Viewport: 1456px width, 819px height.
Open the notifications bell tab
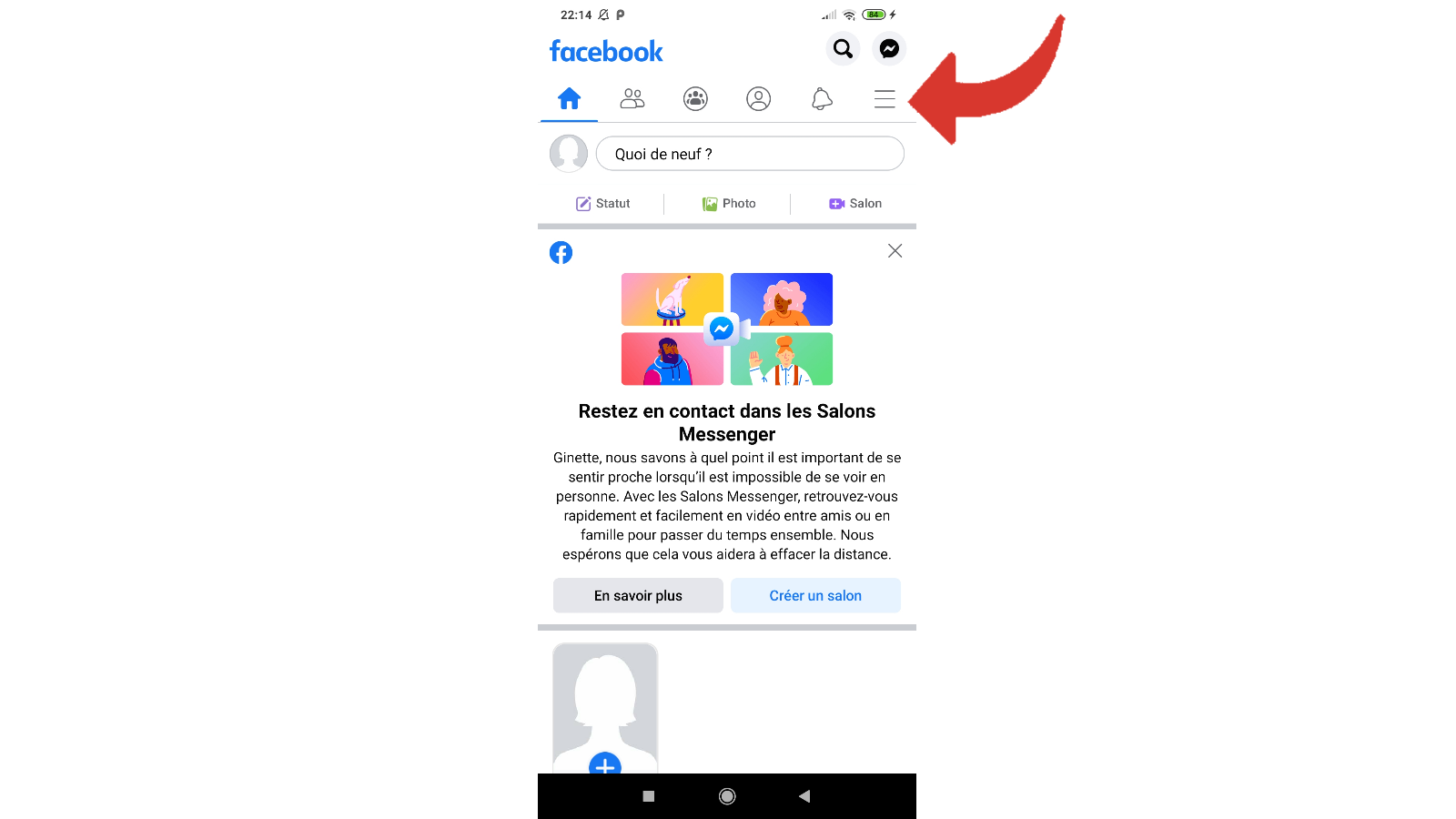click(x=822, y=98)
